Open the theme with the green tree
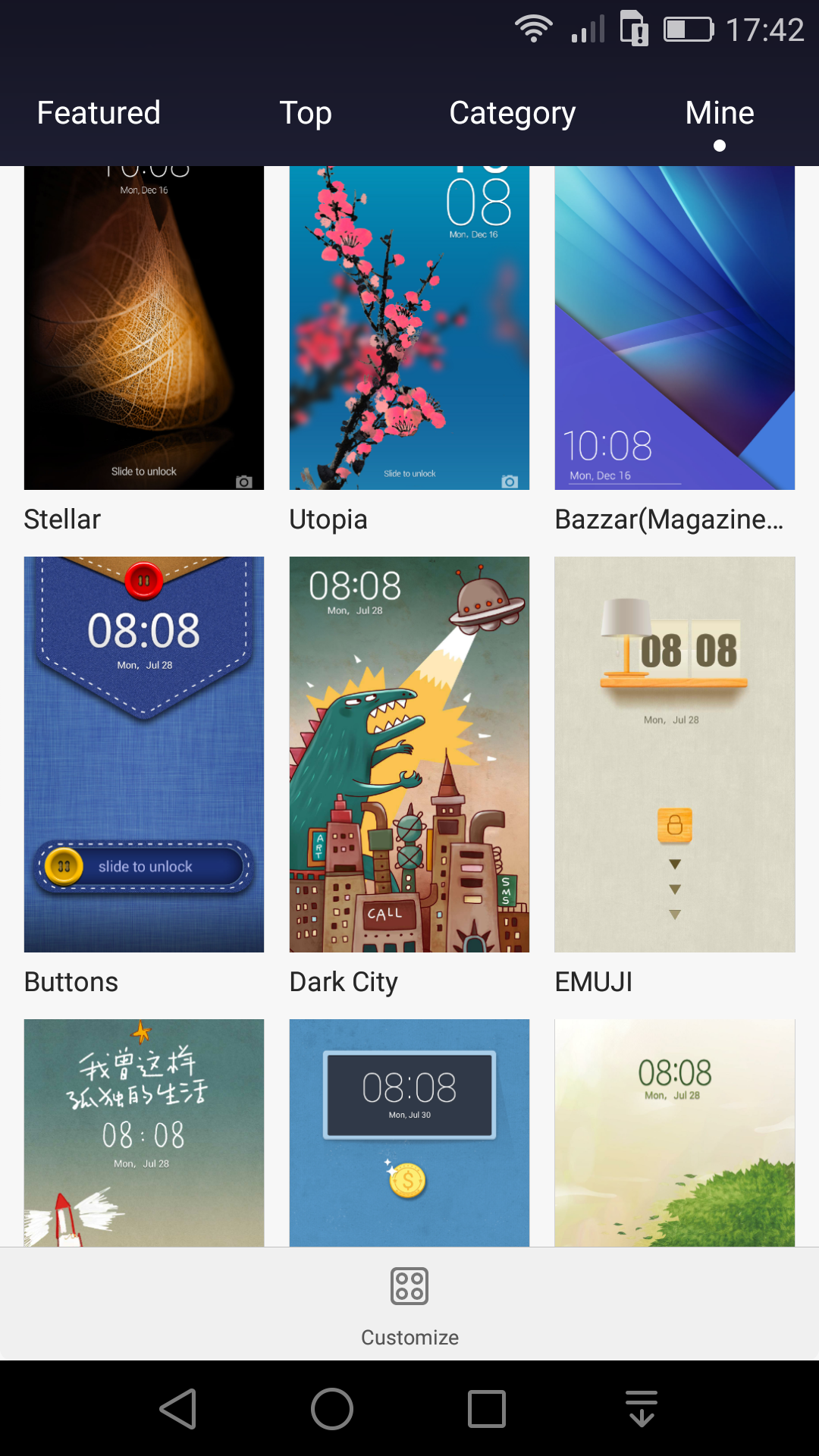 [x=674, y=1132]
